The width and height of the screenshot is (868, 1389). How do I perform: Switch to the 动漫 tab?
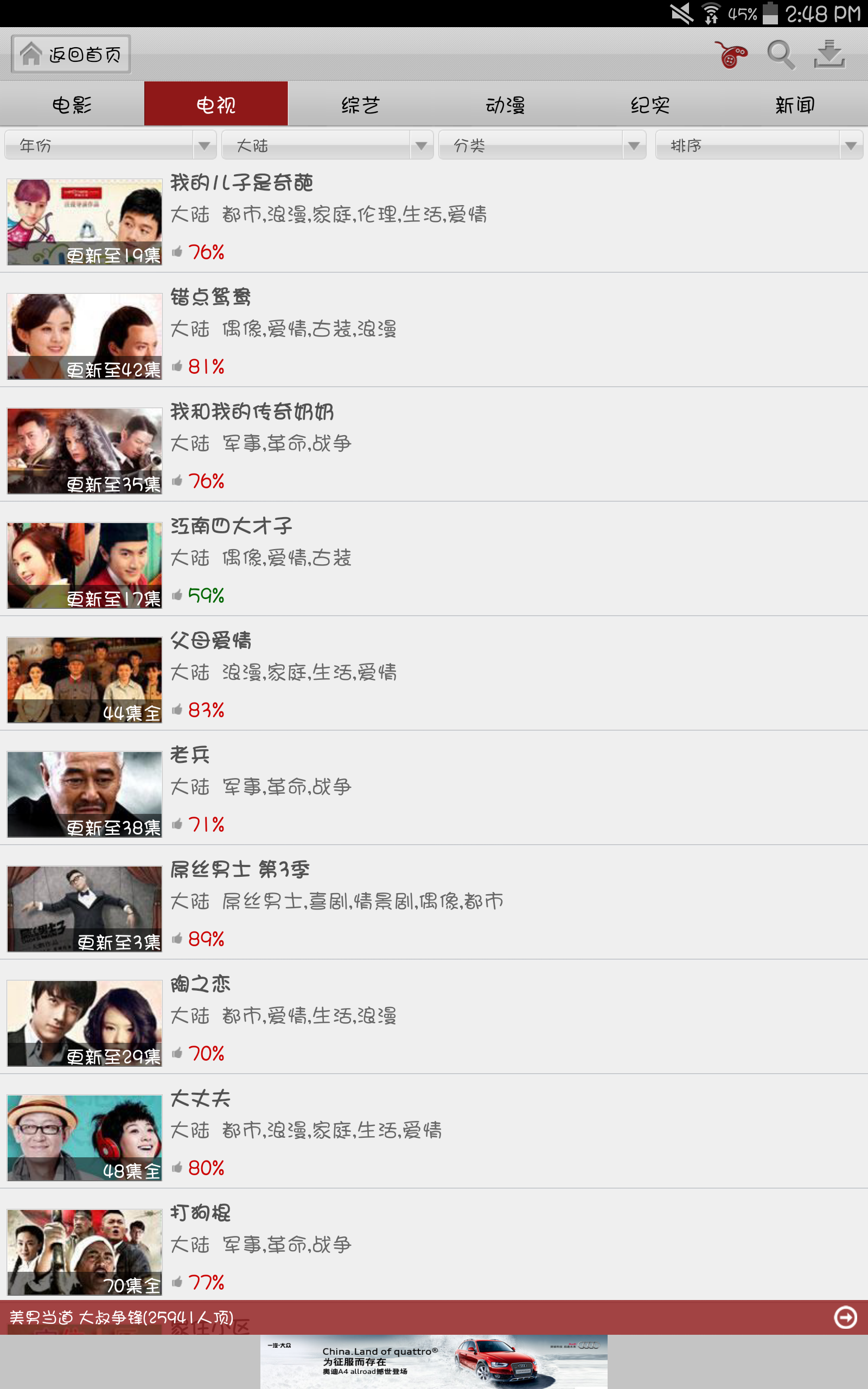pyautogui.click(x=505, y=104)
